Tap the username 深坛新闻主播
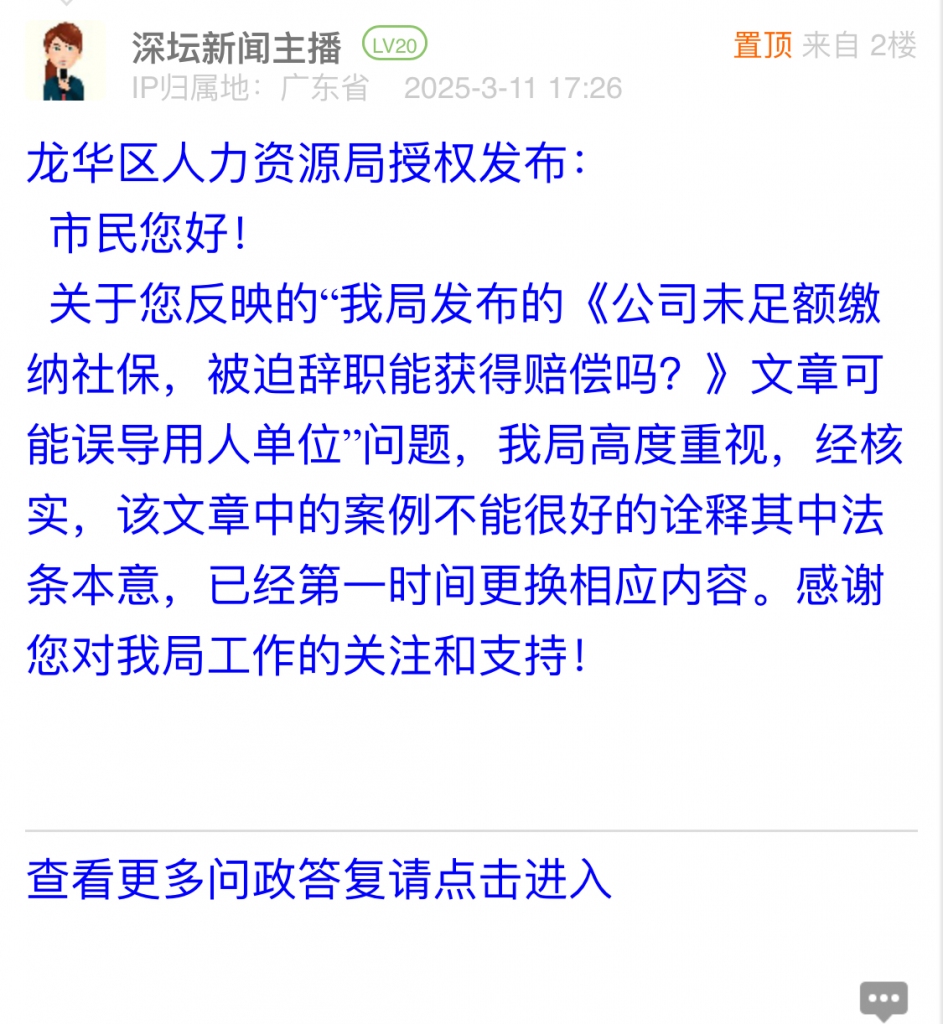 237,46
